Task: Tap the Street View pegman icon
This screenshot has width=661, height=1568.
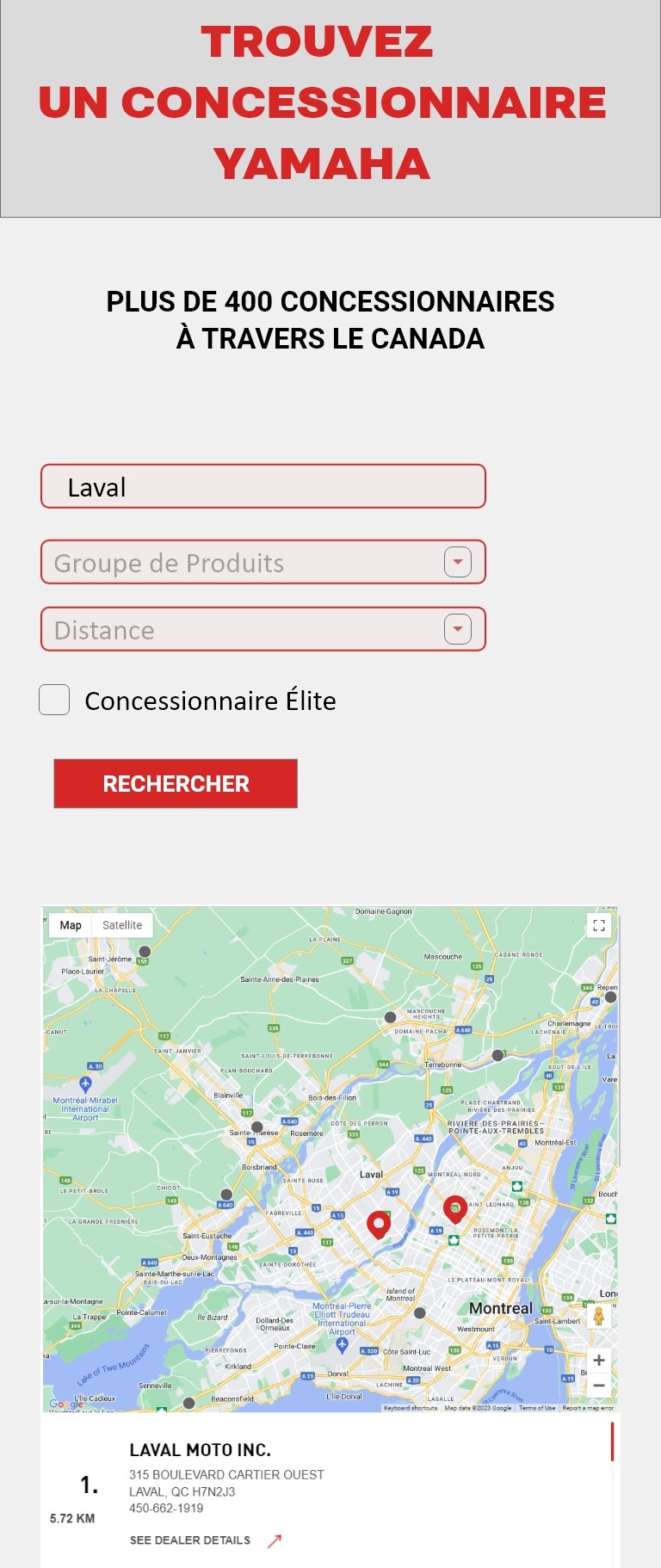Action: point(599,1317)
